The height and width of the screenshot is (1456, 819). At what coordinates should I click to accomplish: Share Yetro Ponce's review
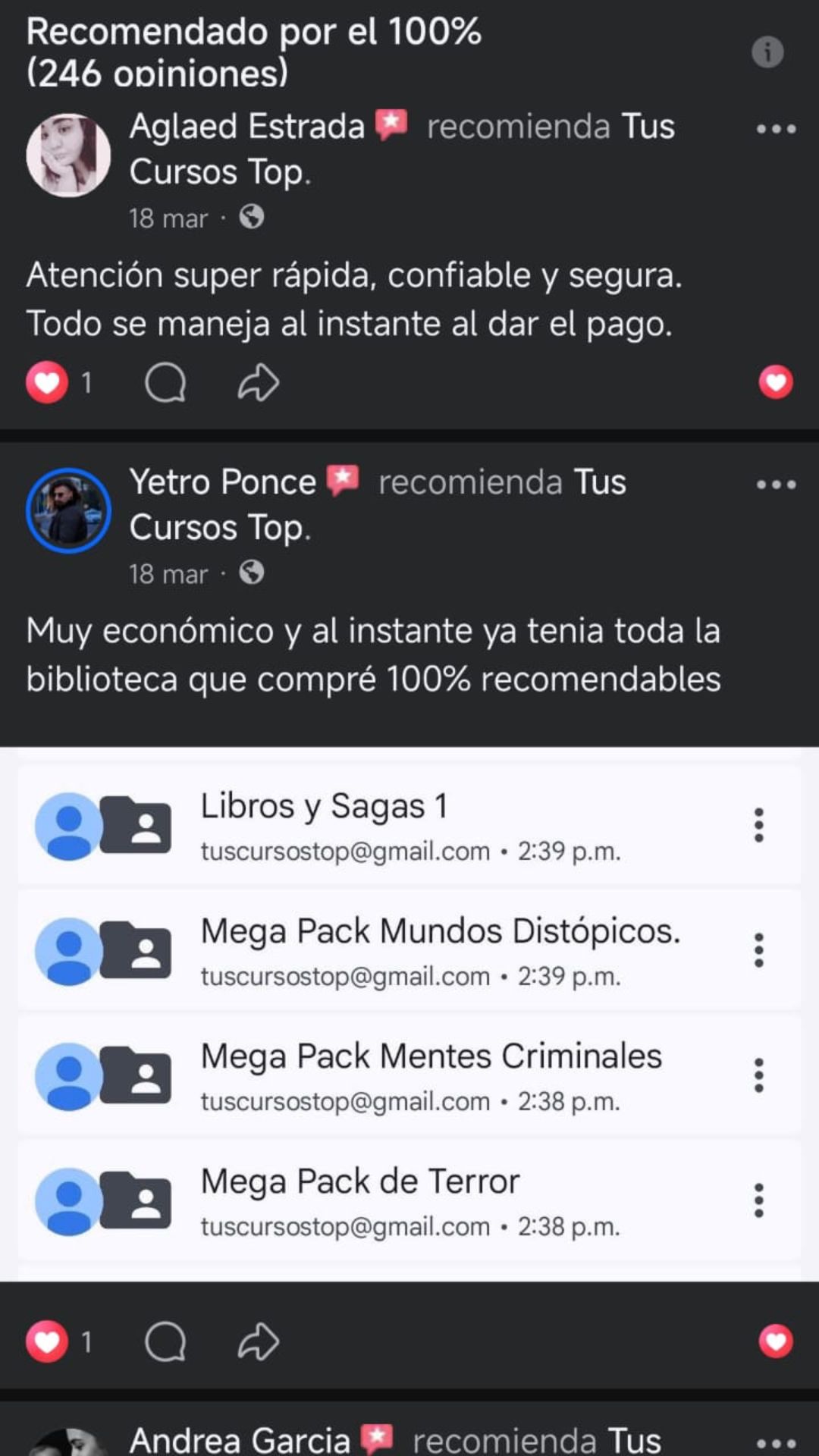(x=259, y=1341)
